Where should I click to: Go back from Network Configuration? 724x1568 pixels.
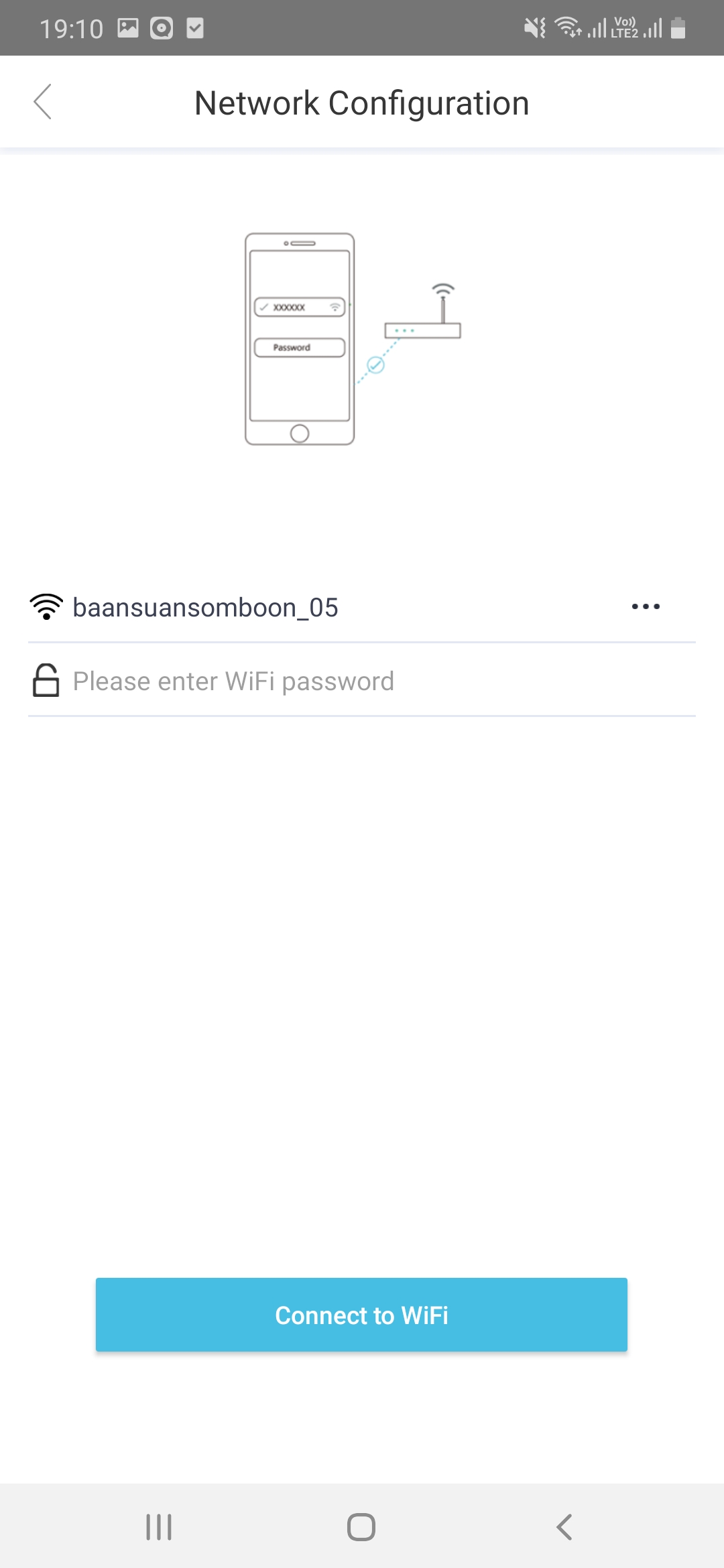click(42, 102)
